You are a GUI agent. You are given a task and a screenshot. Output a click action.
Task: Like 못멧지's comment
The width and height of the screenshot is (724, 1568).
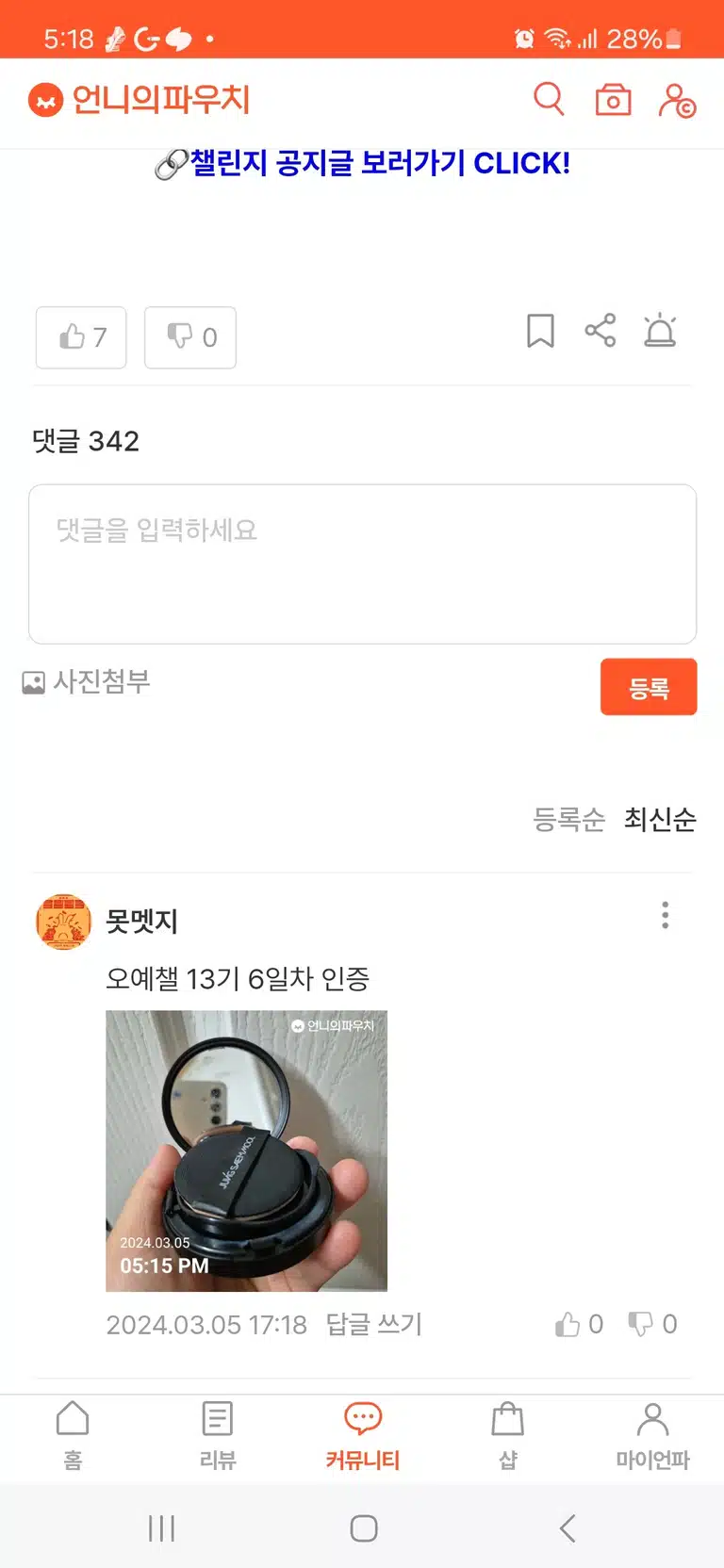coord(579,1325)
